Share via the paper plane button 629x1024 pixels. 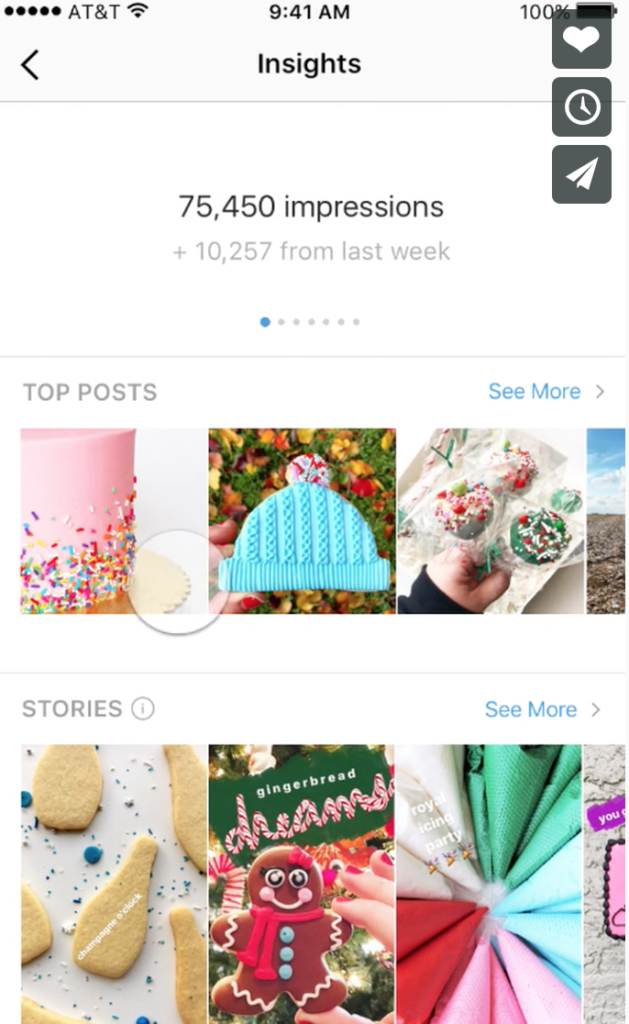click(x=581, y=174)
